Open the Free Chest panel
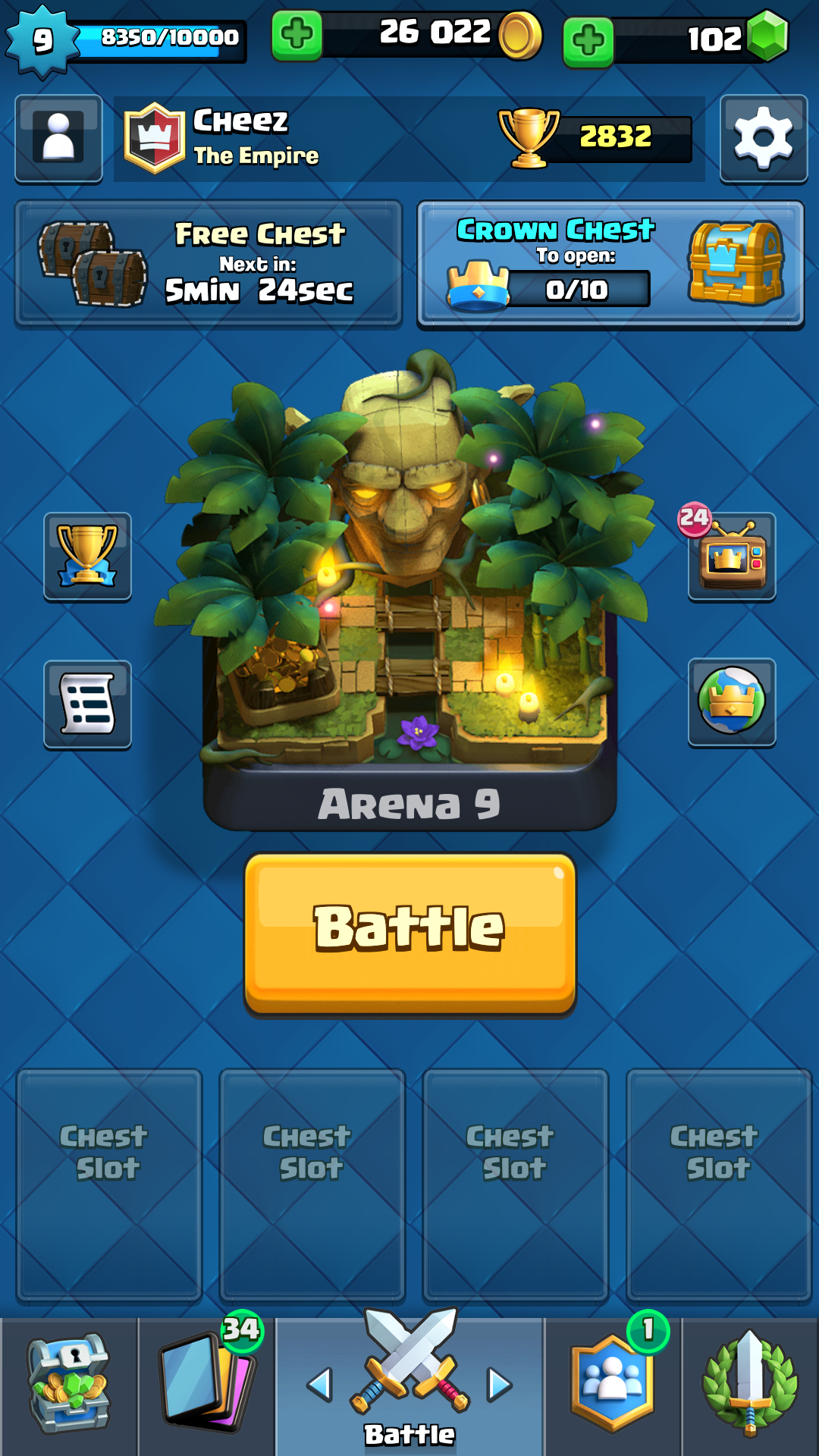Screen dimensions: 819x1456 pos(209,263)
